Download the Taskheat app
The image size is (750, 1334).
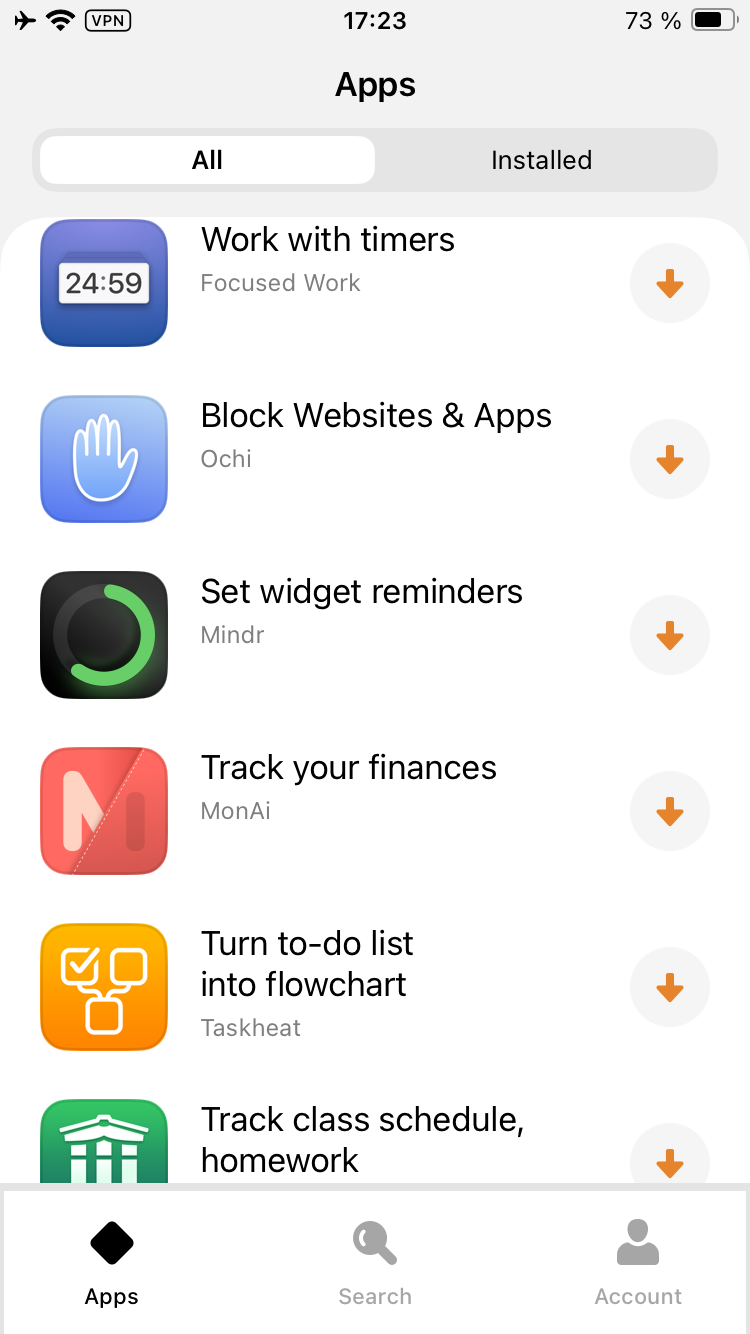(x=670, y=988)
